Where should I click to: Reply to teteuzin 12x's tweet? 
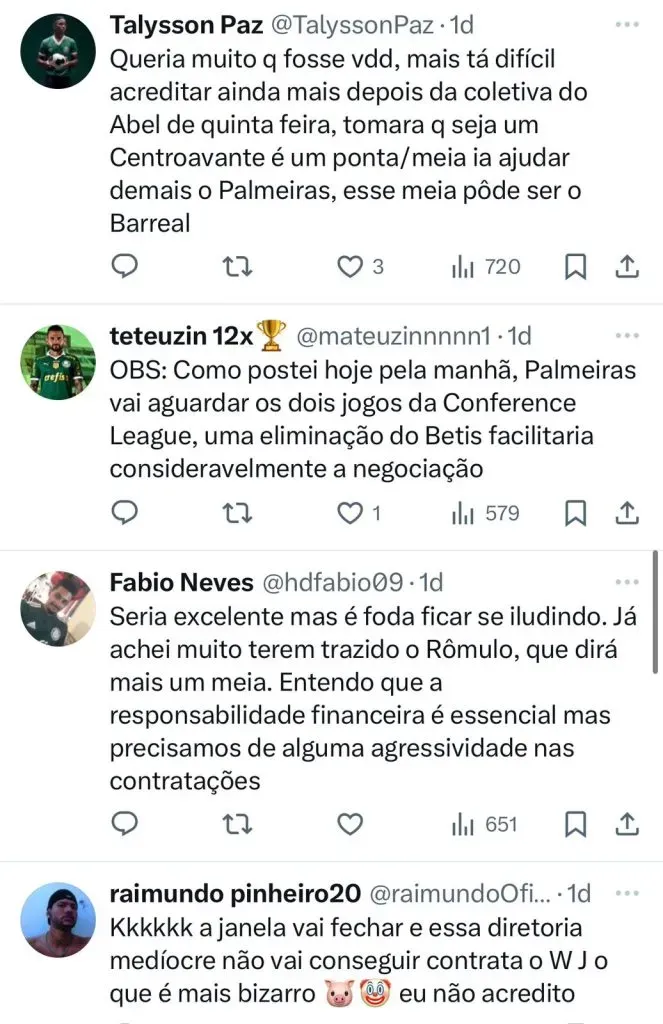(123, 514)
